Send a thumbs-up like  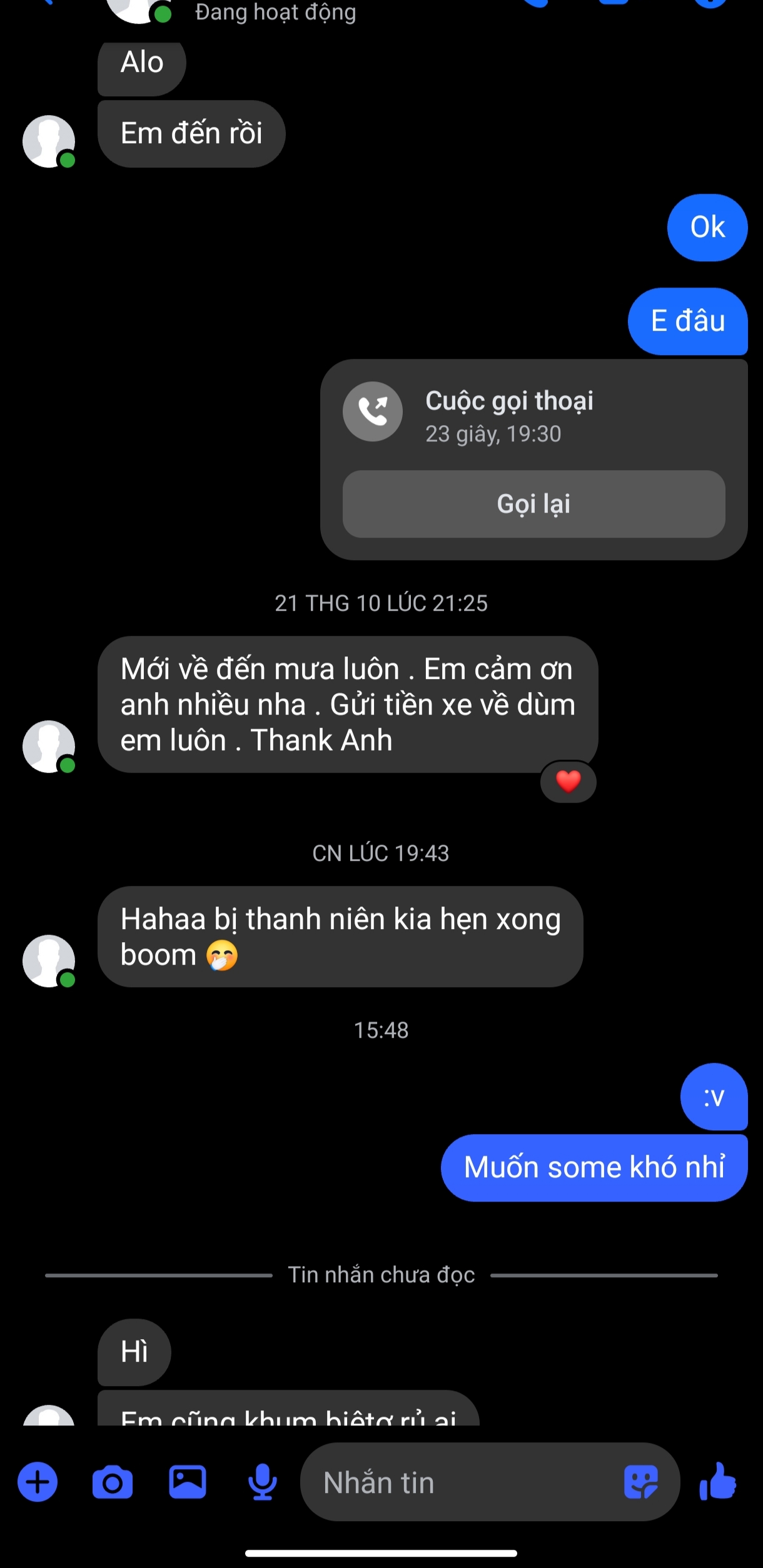(717, 1482)
